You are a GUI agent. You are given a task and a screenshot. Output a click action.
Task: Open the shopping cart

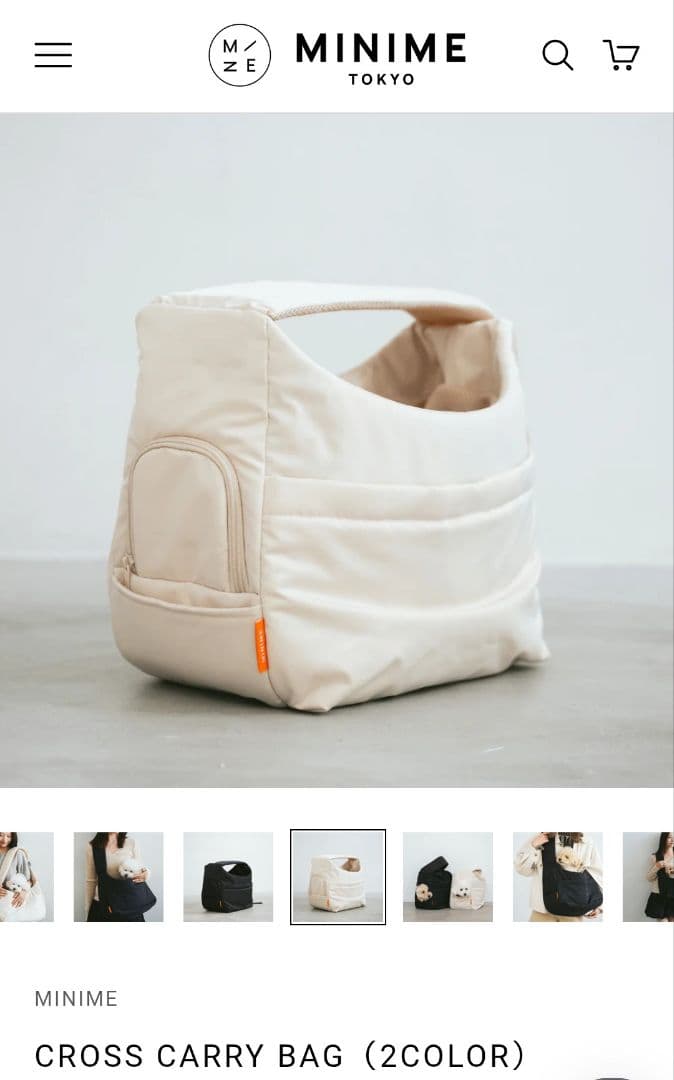621,55
